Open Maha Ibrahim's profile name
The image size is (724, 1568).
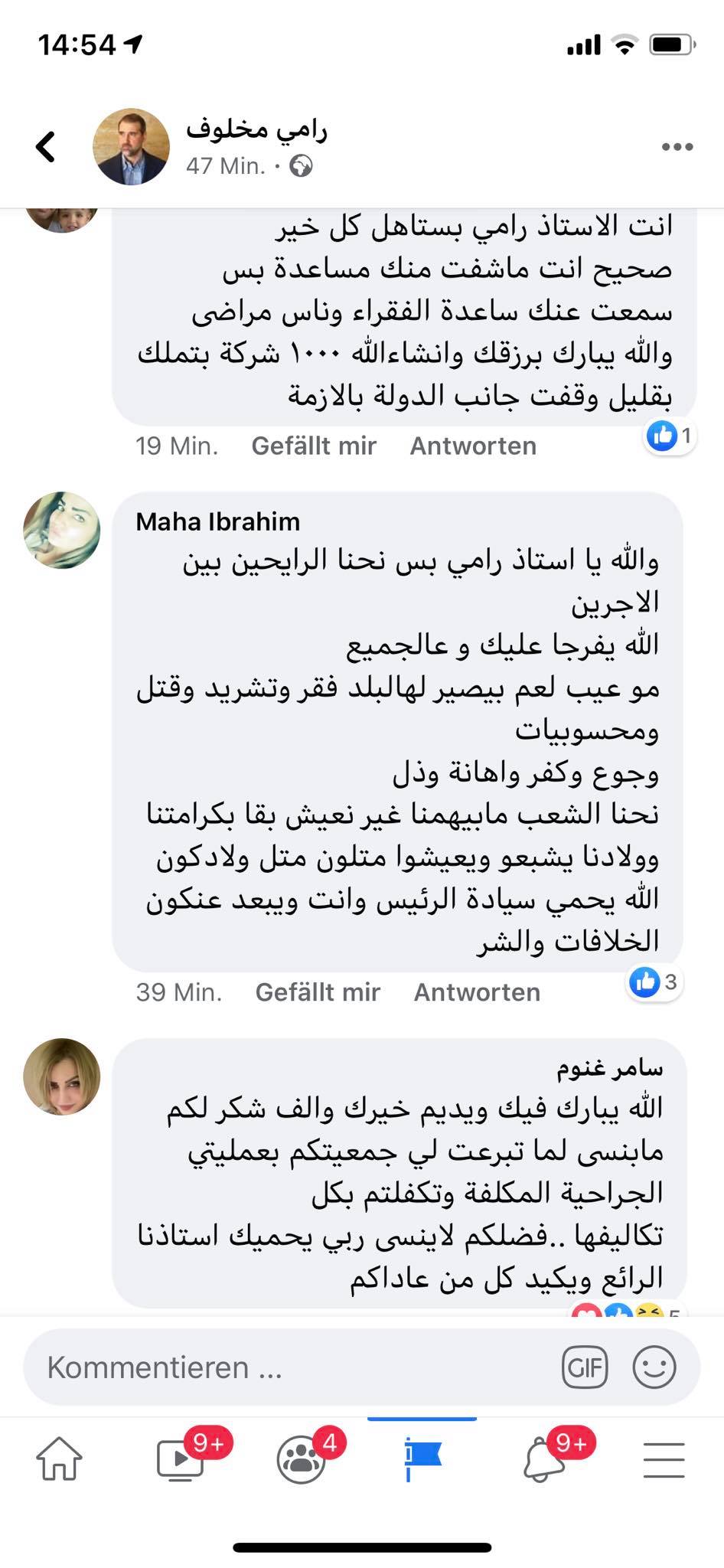(218, 522)
